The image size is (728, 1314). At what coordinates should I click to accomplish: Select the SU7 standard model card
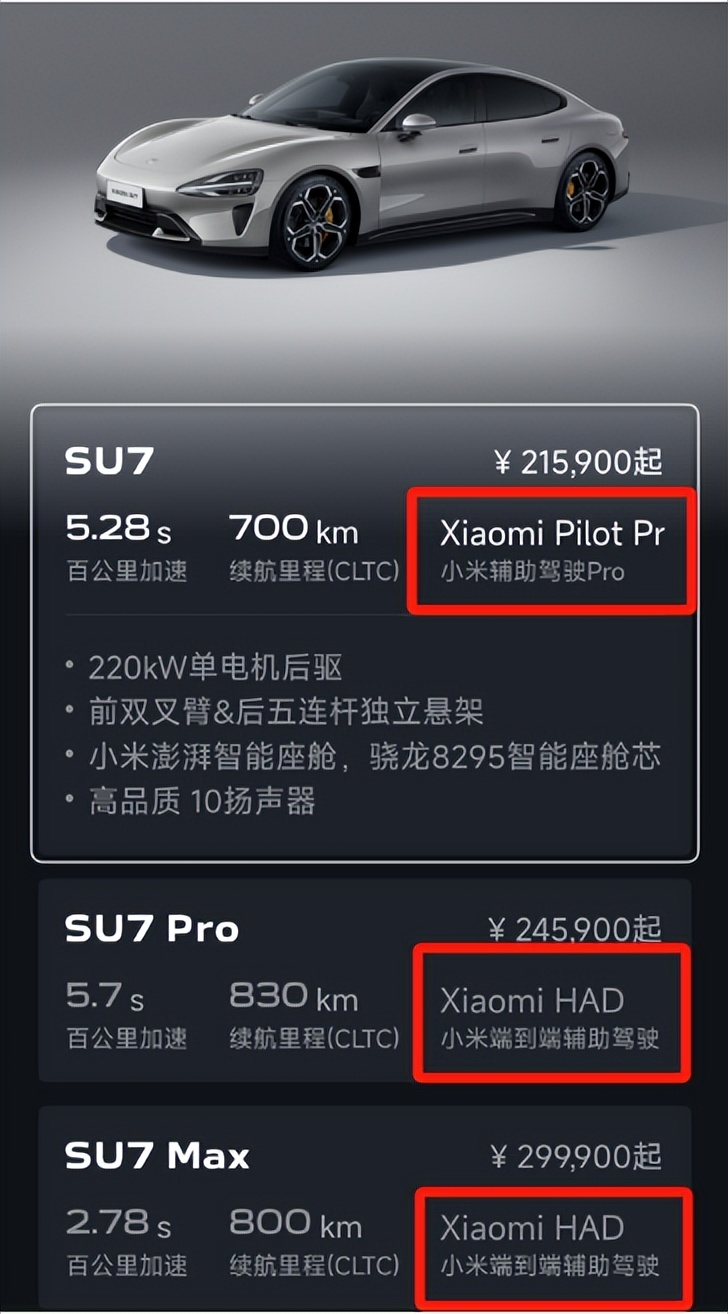tap(364, 632)
